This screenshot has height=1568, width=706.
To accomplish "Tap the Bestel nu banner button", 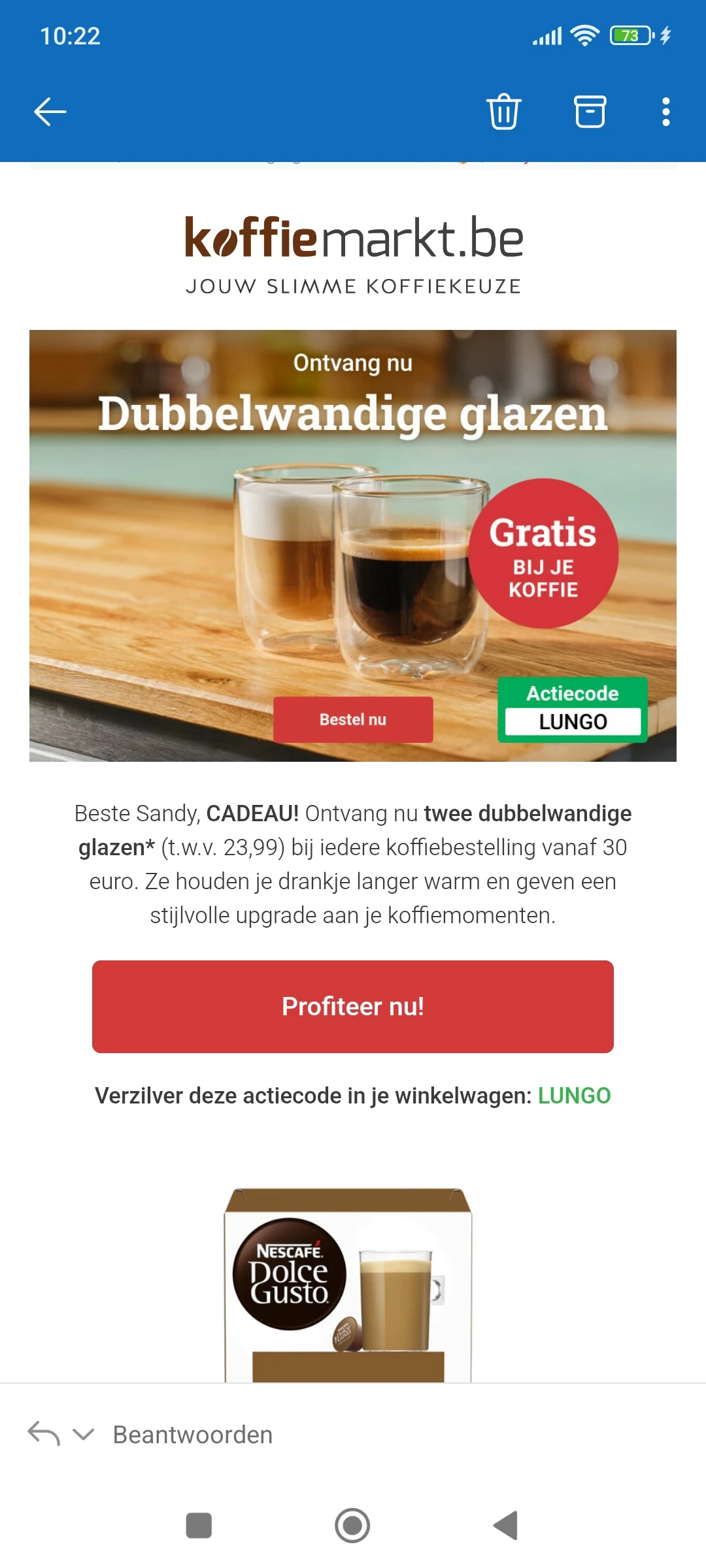I will pyautogui.click(x=352, y=720).
